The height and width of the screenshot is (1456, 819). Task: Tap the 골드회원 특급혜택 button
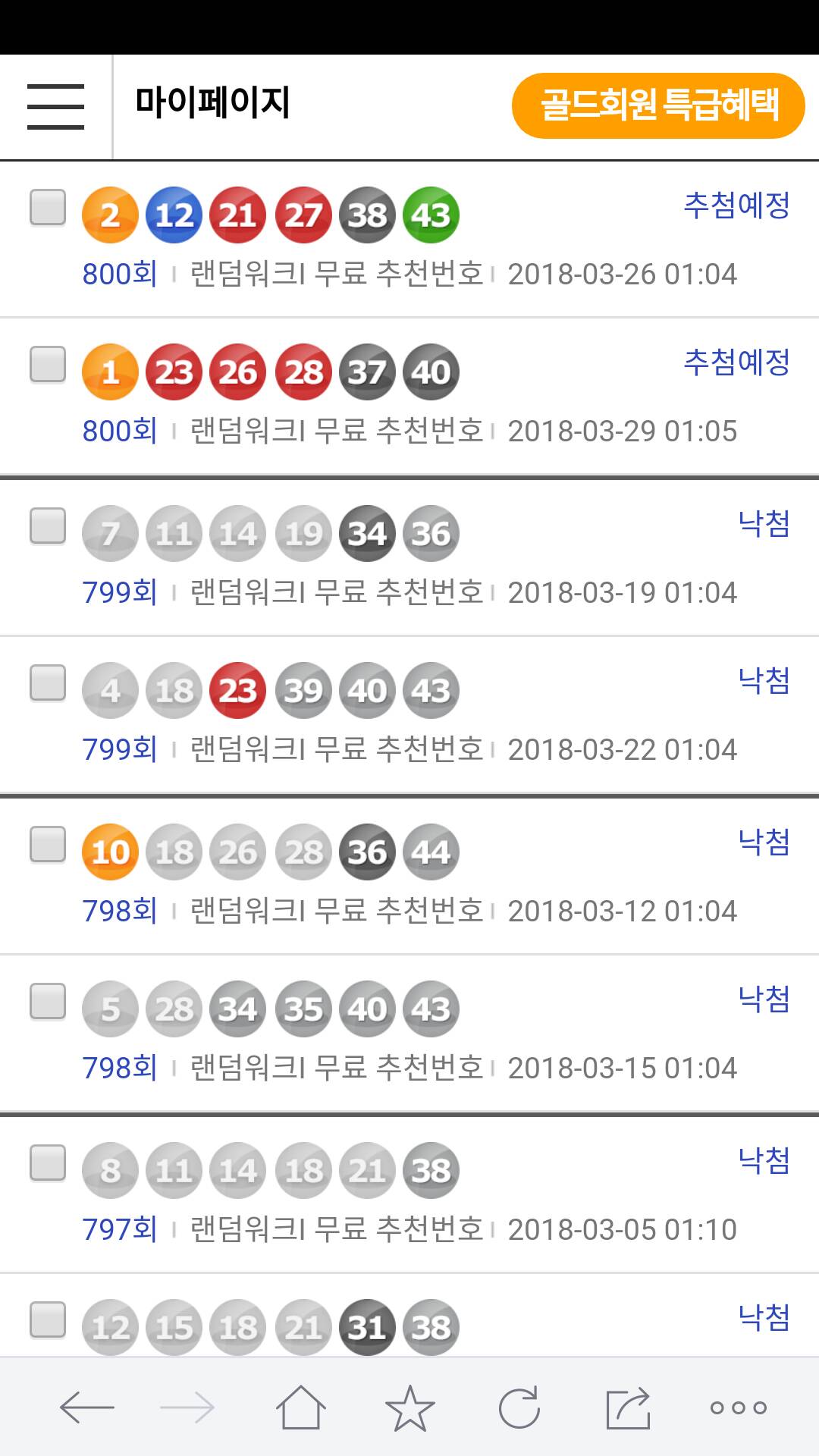point(657,105)
